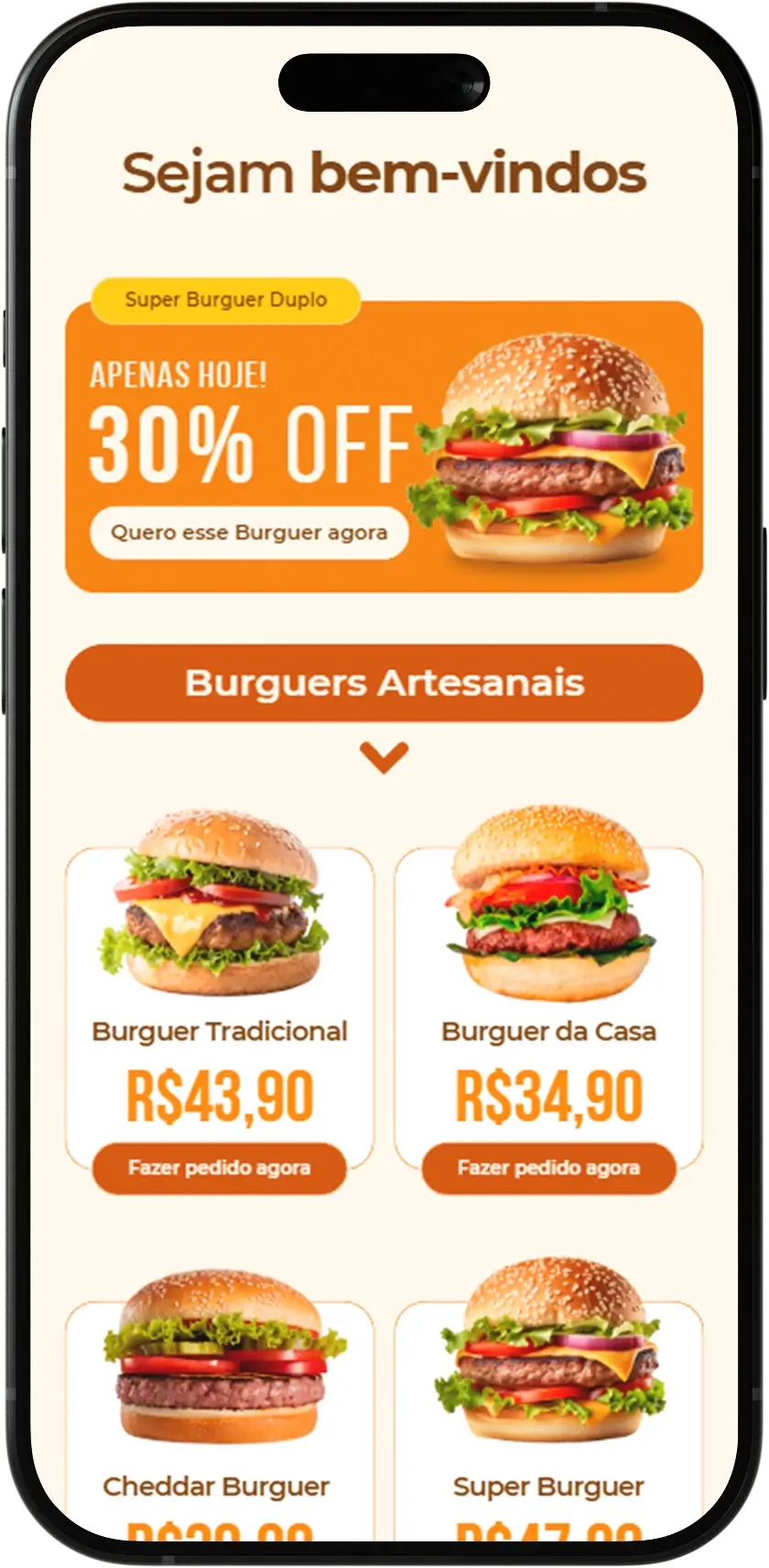
Task: Expand the chevron below Burguers Artesanais
Action: coord(384,757)
